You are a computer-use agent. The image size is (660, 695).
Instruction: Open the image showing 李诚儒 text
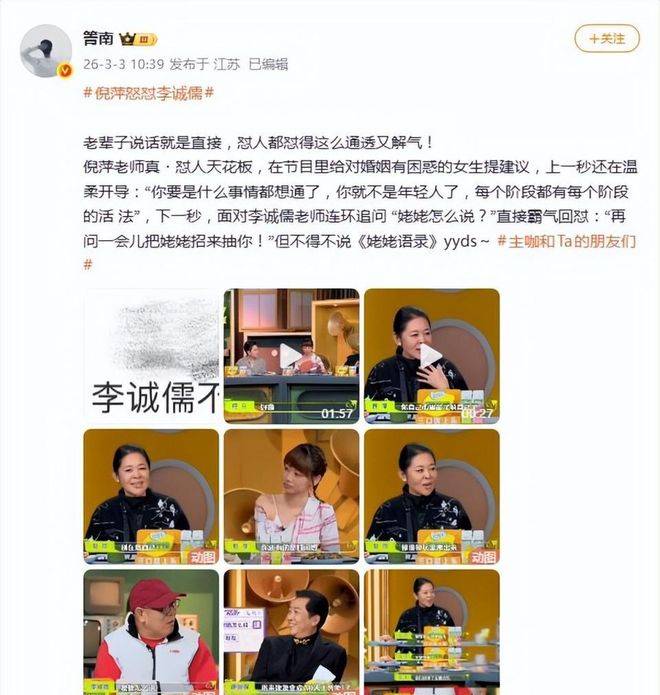click(151, 353)
